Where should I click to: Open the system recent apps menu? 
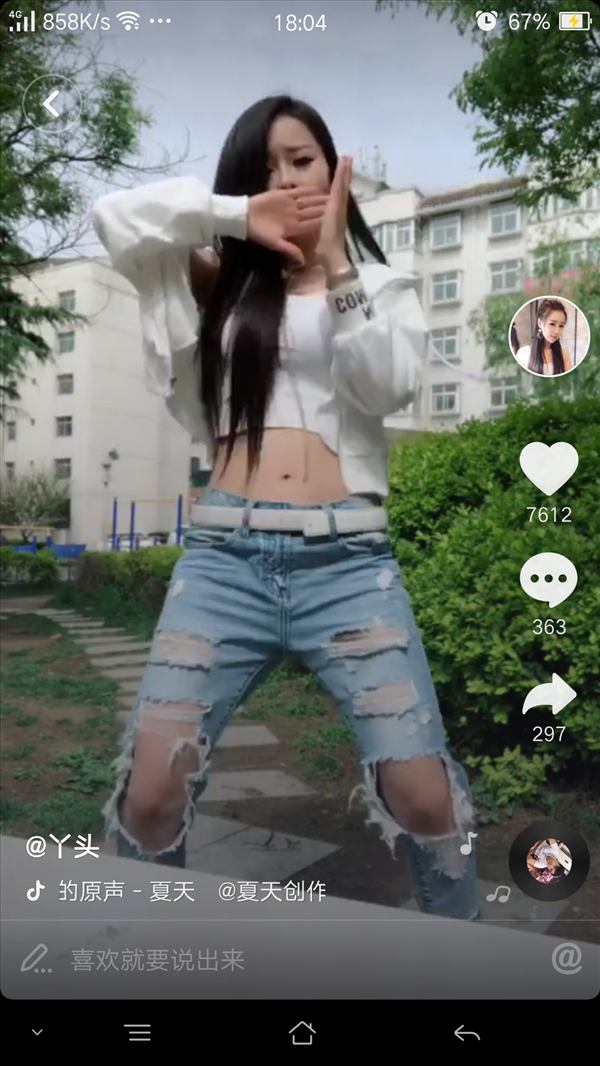[x=139, y=1033]
